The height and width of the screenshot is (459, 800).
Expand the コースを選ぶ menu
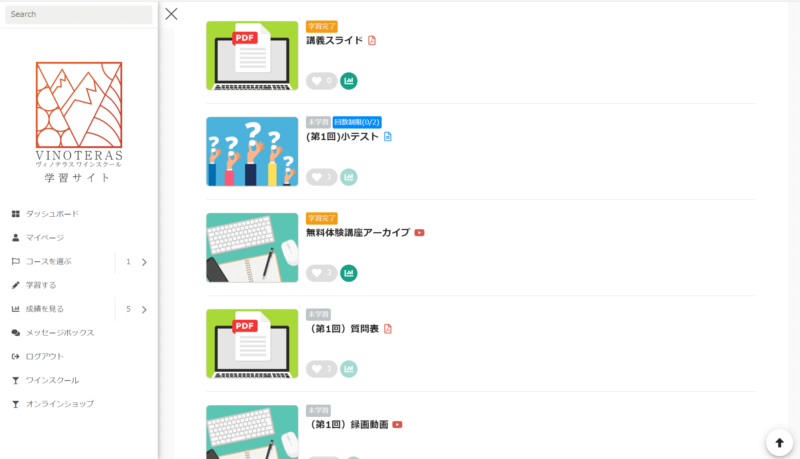143,262
